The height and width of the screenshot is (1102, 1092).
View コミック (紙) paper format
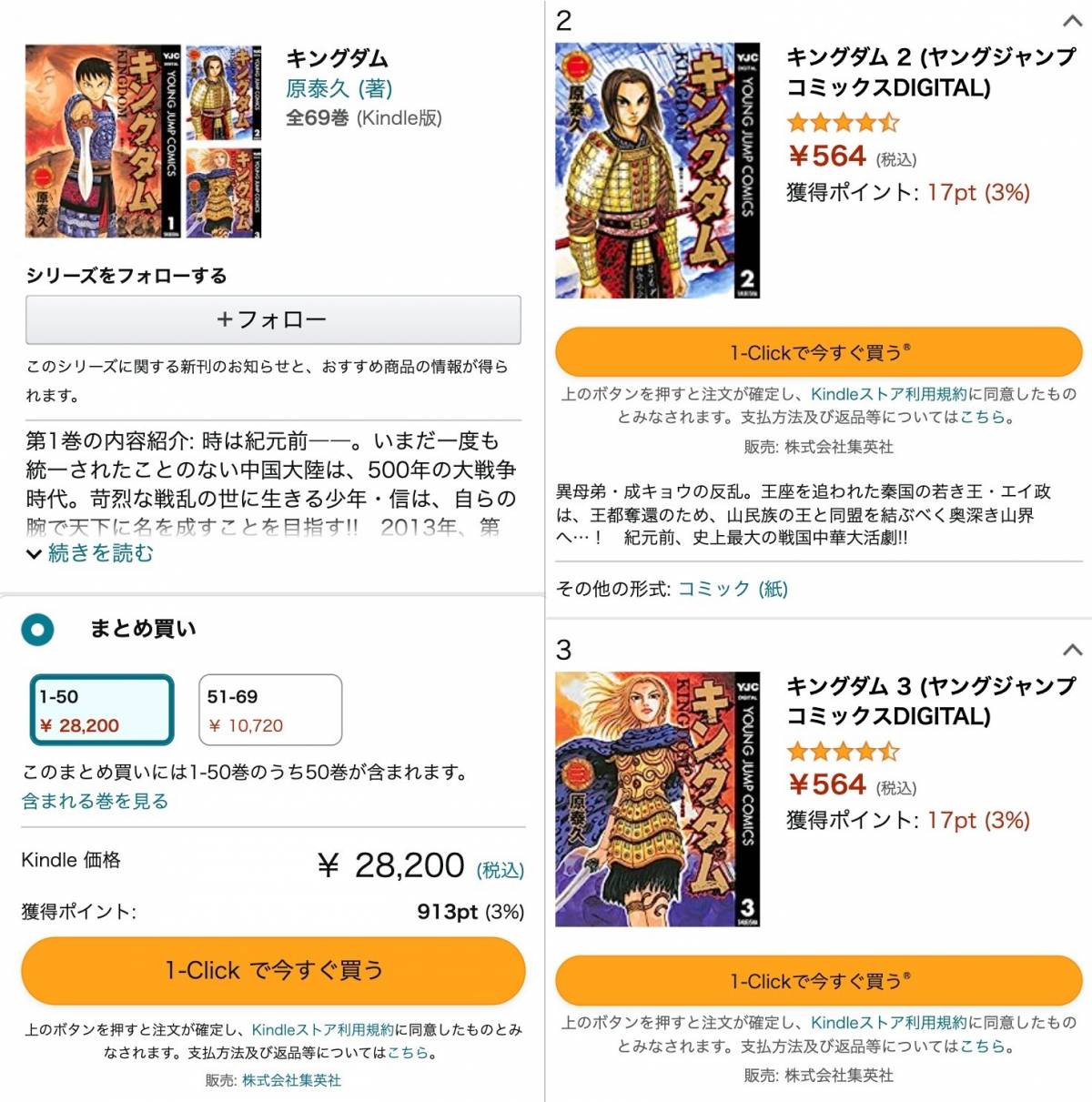733,589
